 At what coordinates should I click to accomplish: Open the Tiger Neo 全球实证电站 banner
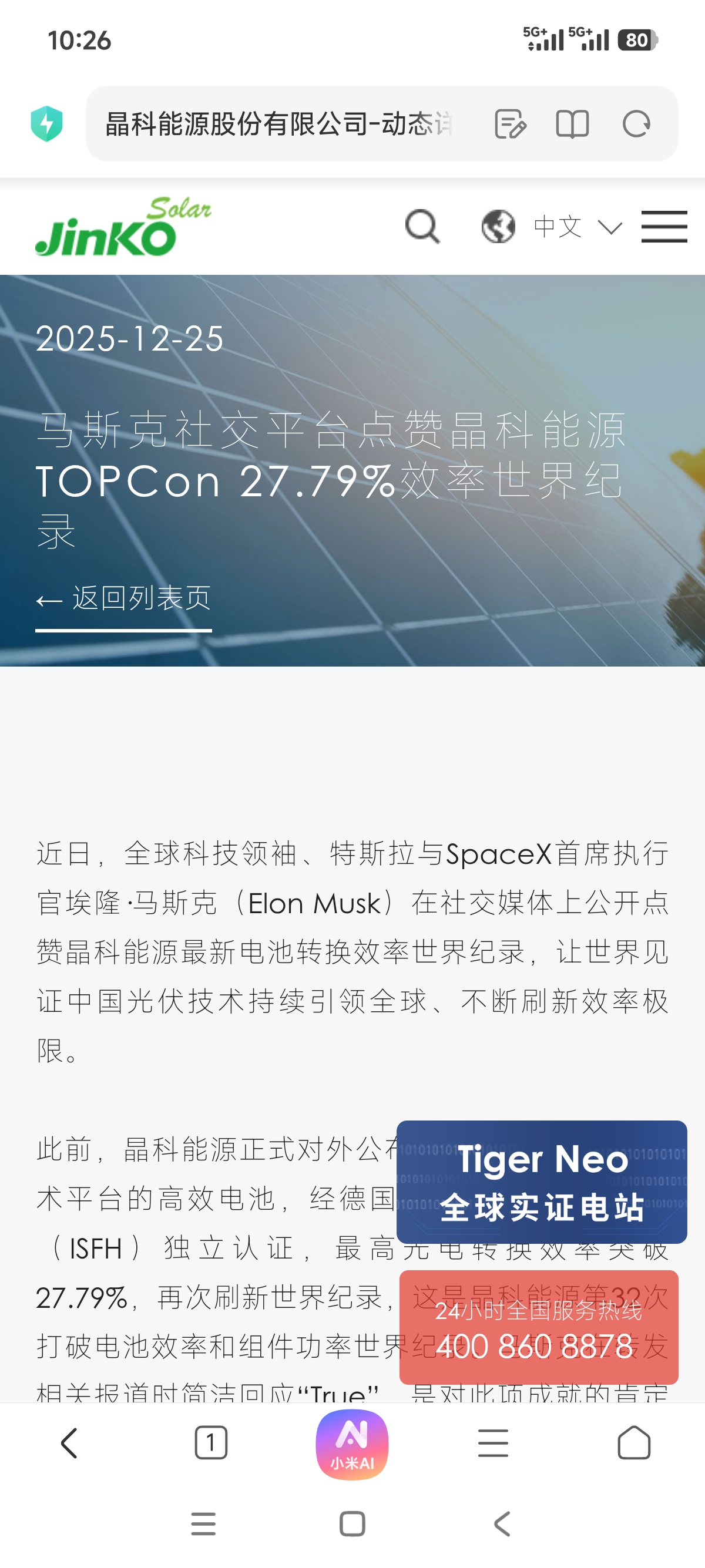click(x=541, y=1182)
